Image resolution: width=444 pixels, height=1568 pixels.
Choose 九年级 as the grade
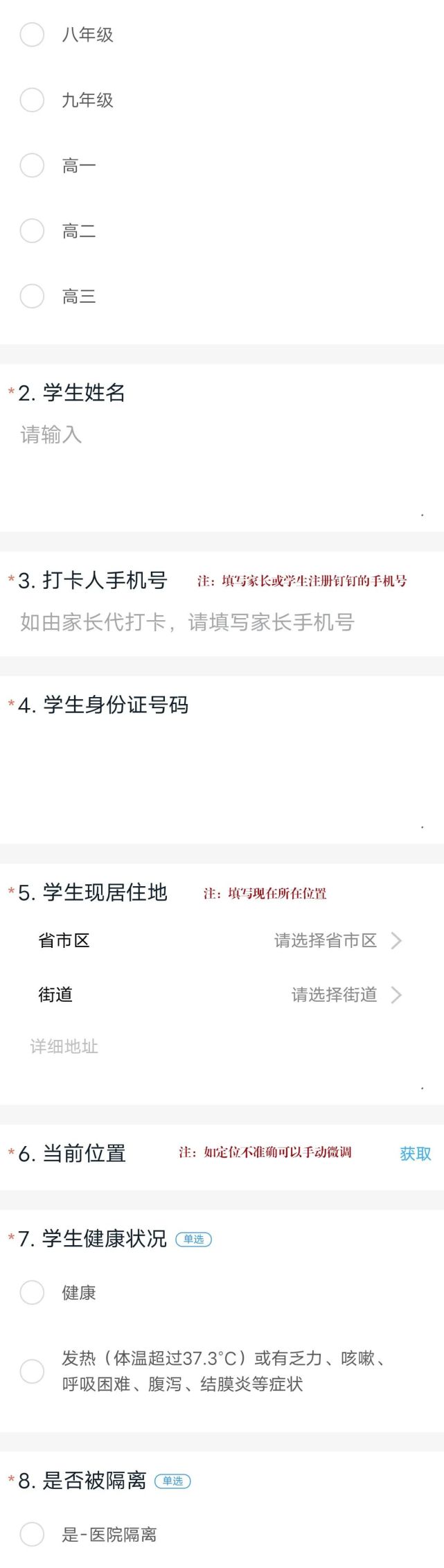tap(32, 100)
